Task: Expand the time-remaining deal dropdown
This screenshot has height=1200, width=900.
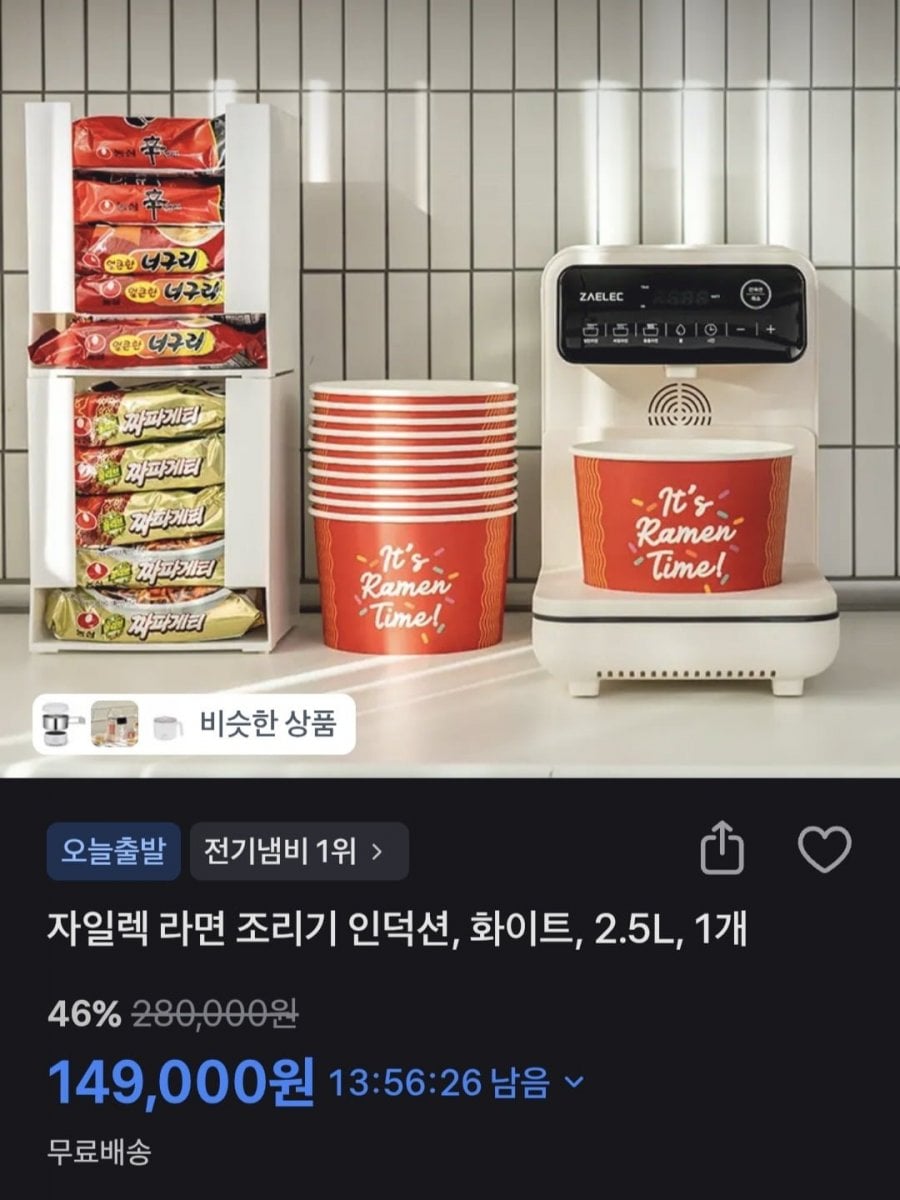Action: [573, 1082]
